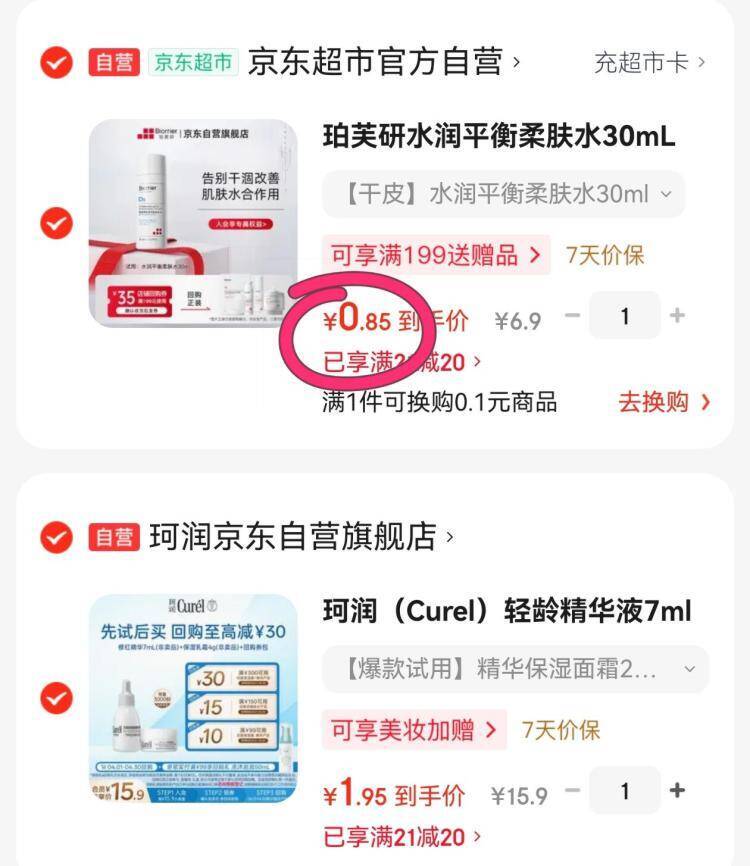View 可享满199送赠品 promotion
Screen dimensions: 750x866
tap(436, 254)
